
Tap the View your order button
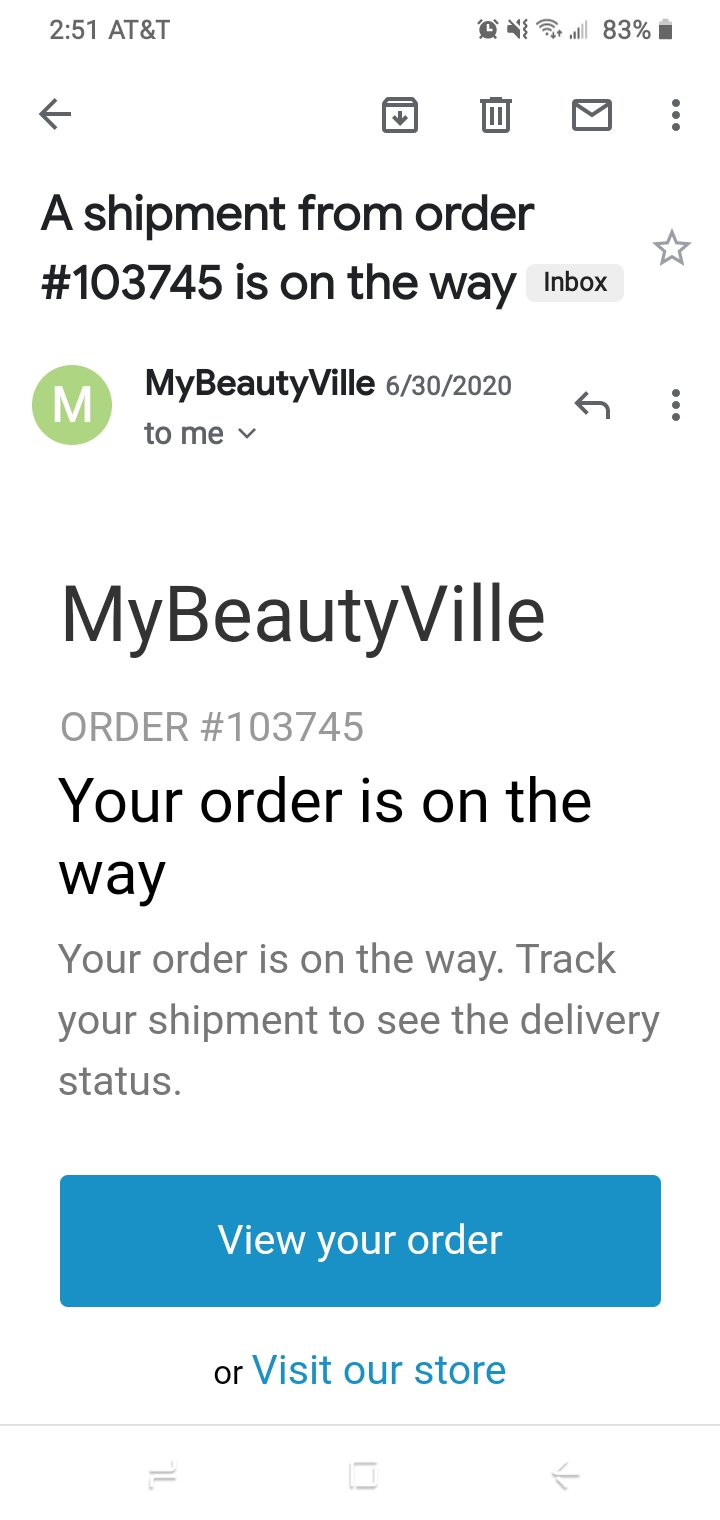tap(360, 1240)
